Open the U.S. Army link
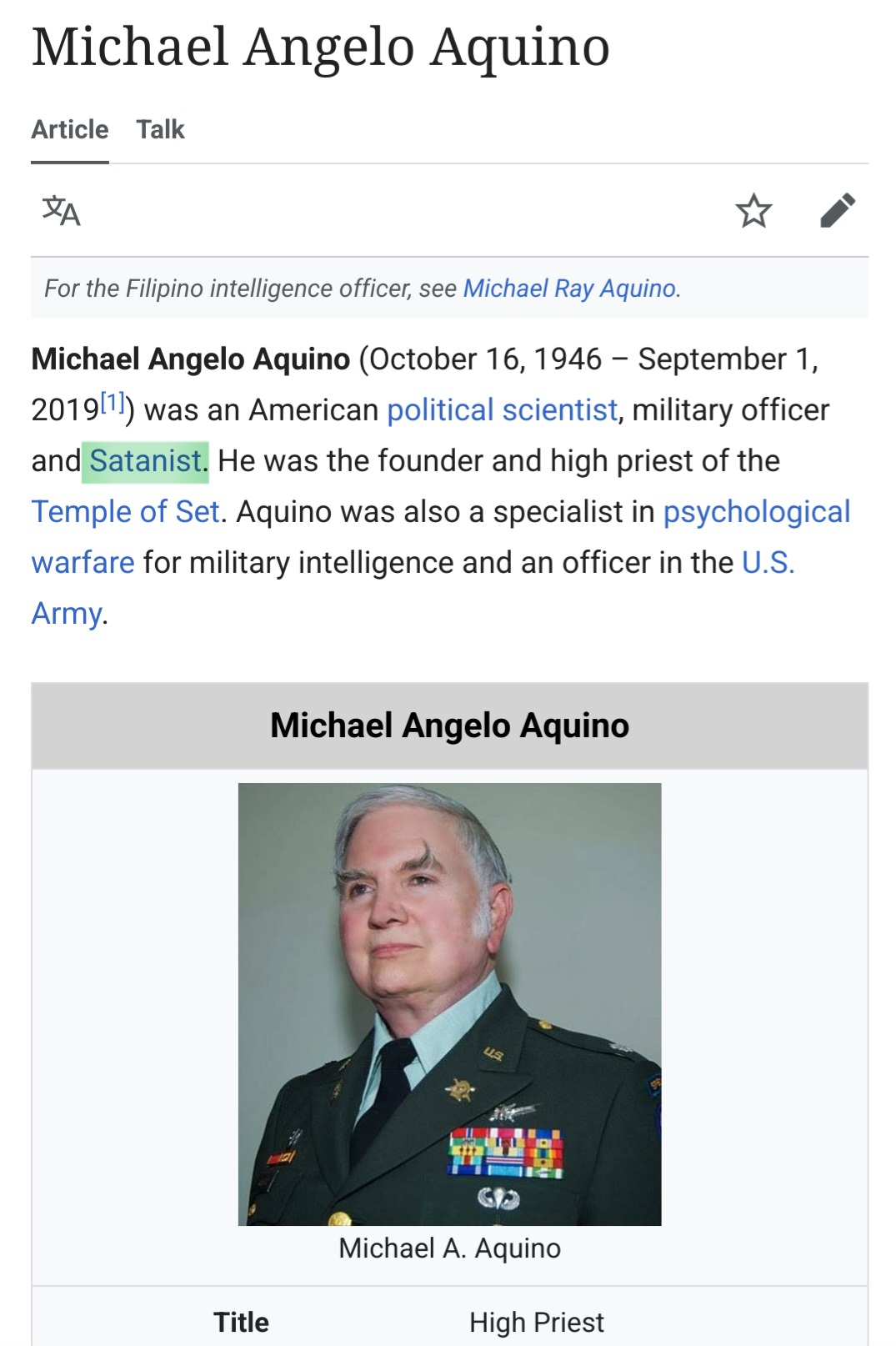This screenshot has width=896, height=1346. tap(768, 563)
